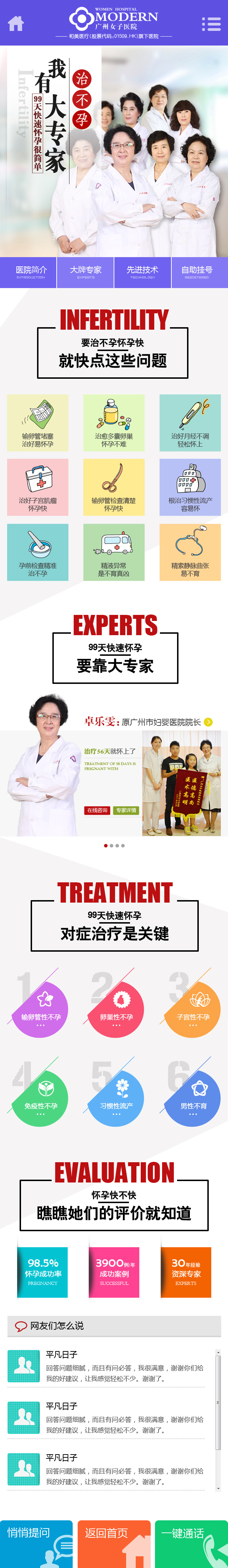Viewport: 228px width, 1568px height.
Task: Tap the yellow arrow next to 卓乐雯
Action: coord(208,722)
